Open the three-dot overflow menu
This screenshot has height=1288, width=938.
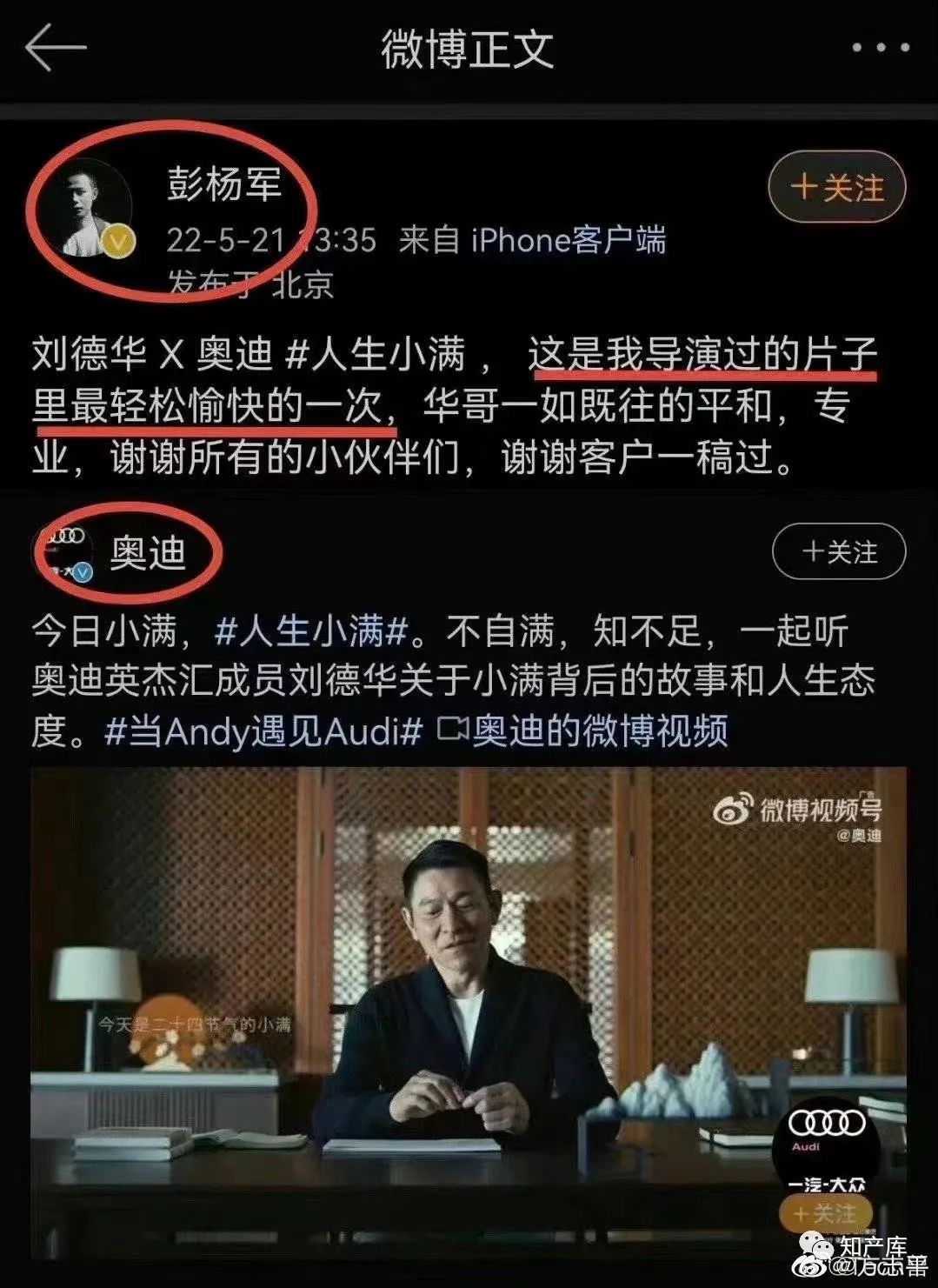coord(880,48)
